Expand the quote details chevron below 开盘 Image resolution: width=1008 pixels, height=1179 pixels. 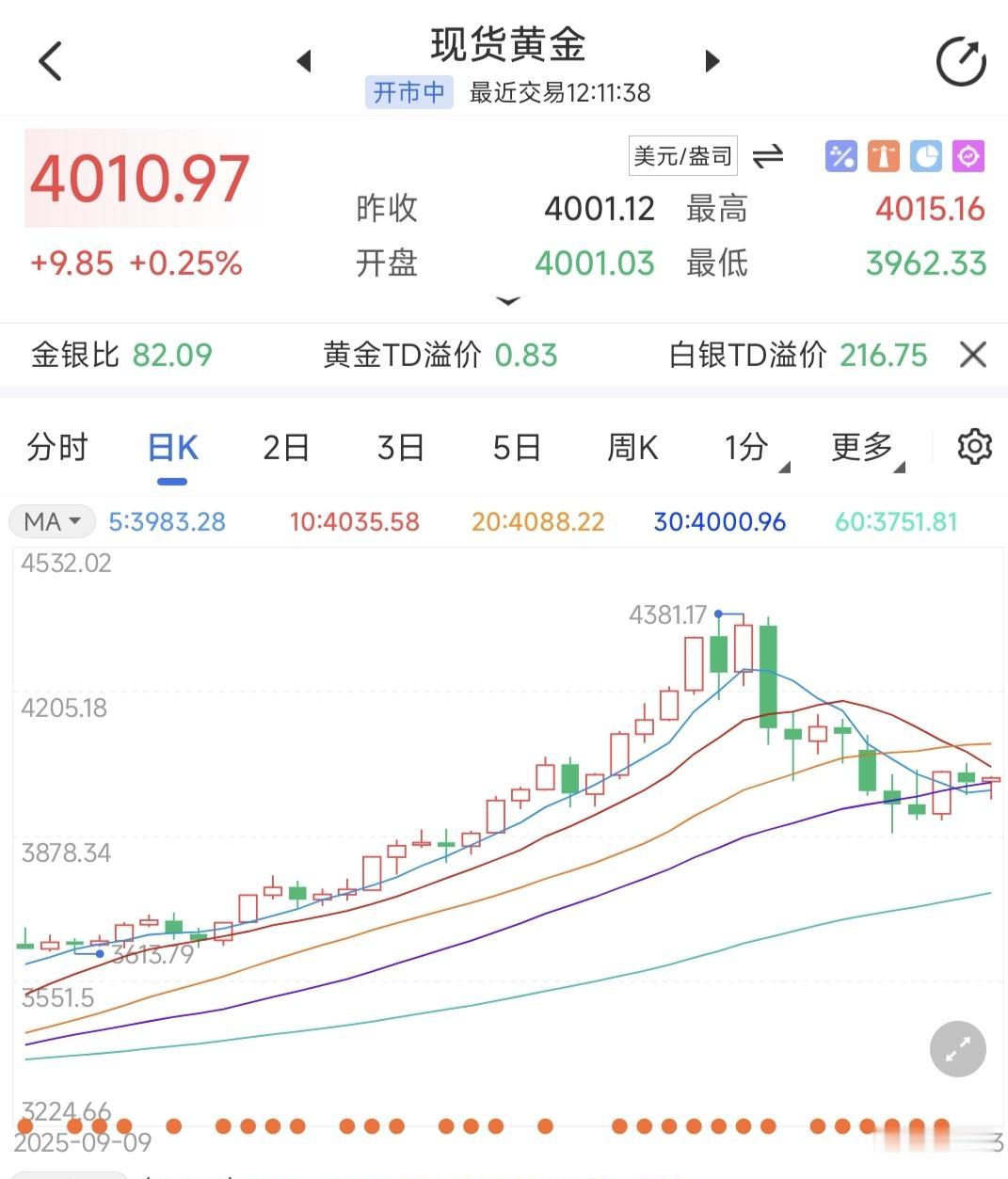pos(508,301)
